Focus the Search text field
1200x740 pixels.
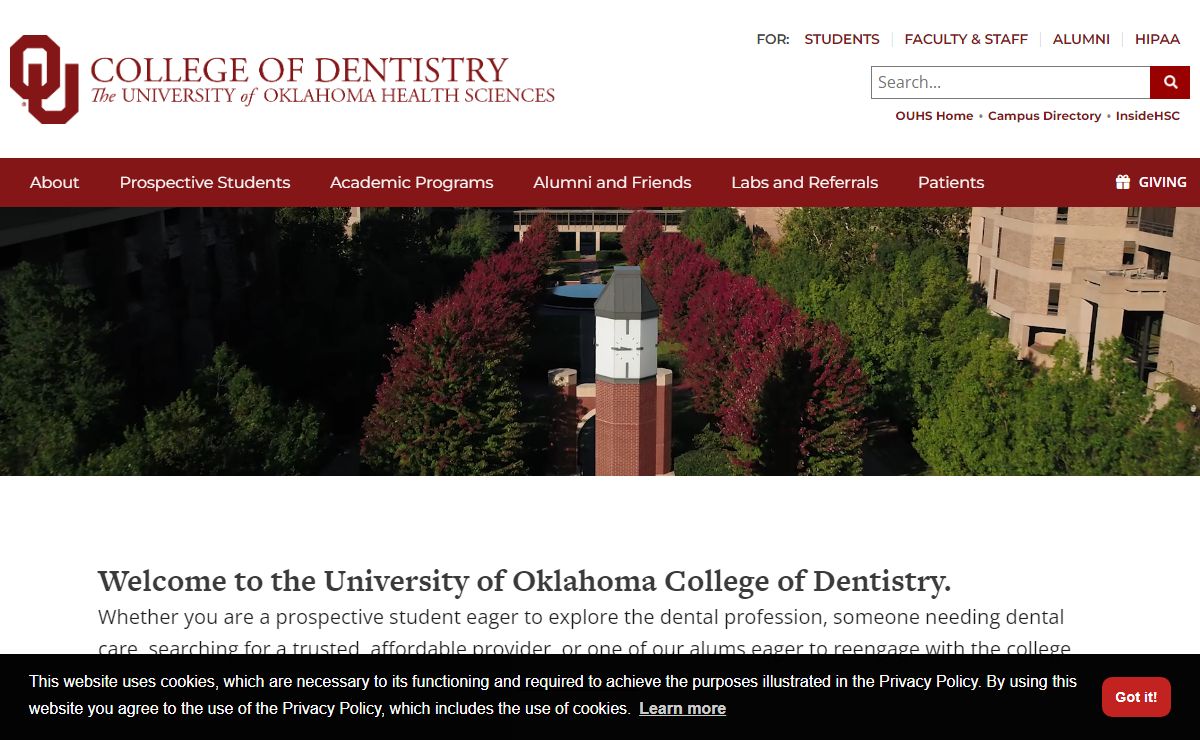(1010, 82)
